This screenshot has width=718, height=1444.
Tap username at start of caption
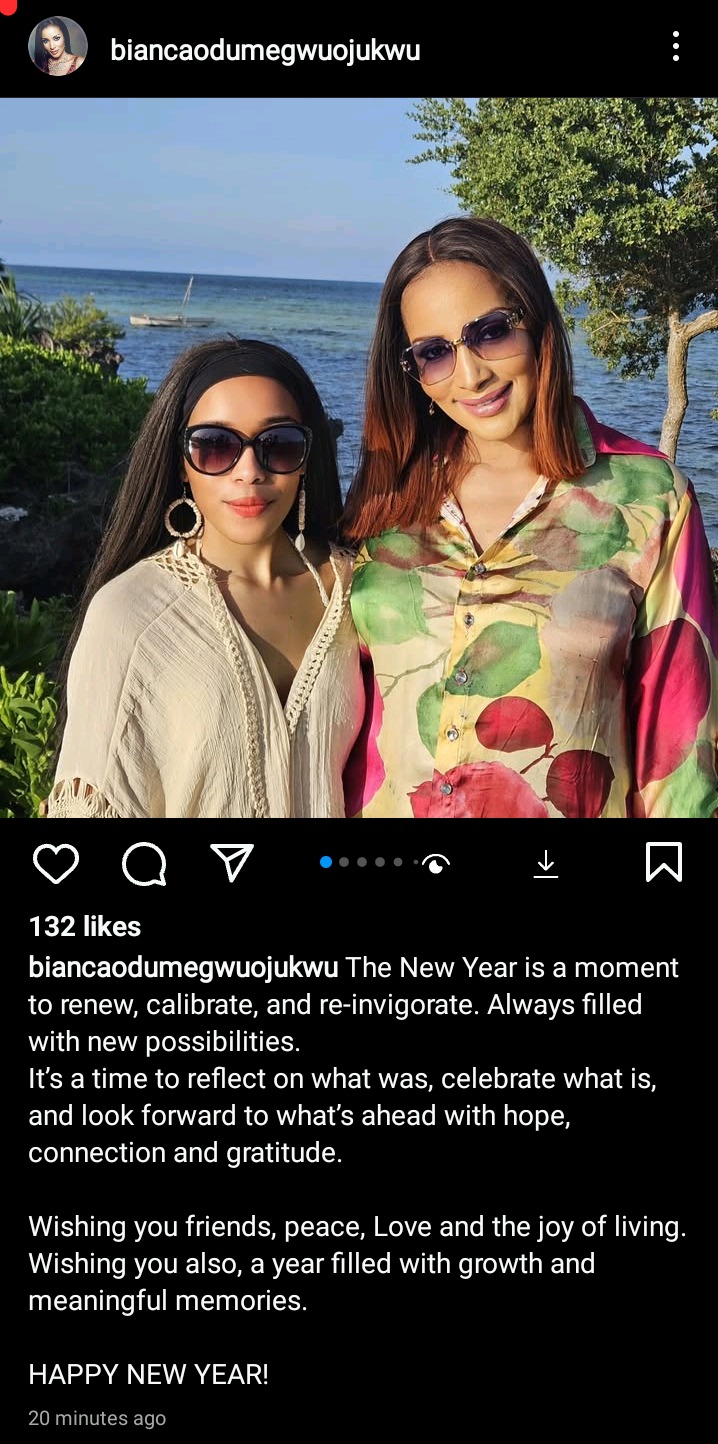[184, 968]
